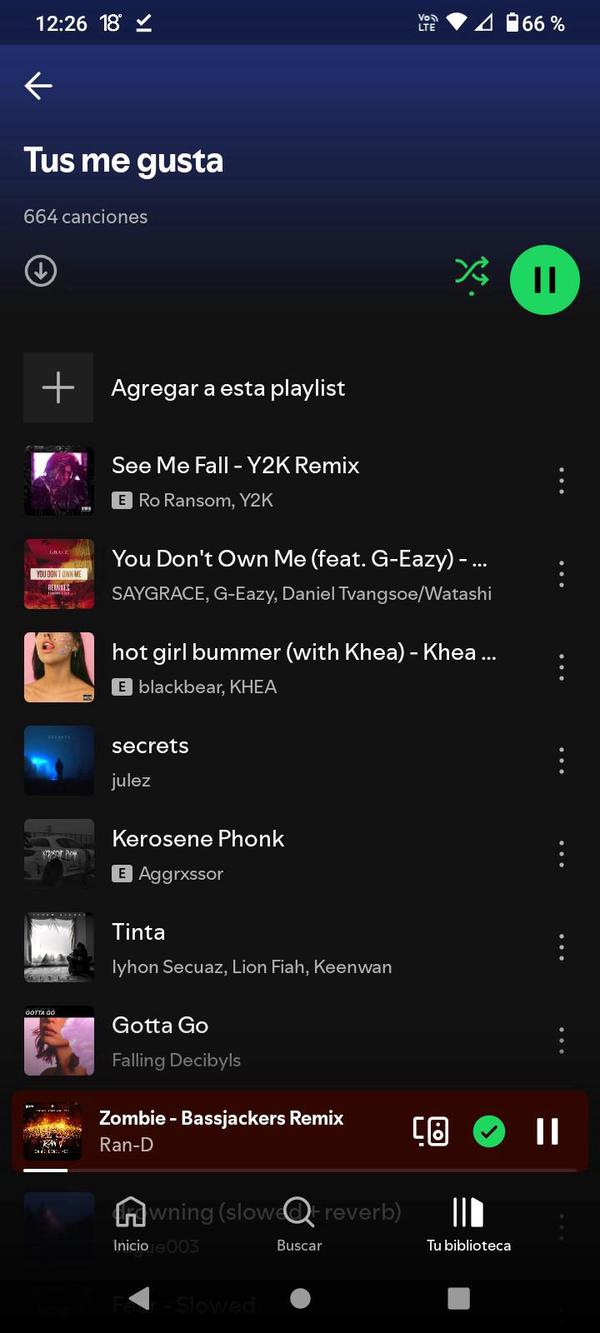Open the Zombie now playing bar
Image resolution: width=600 pixels, height=1333 pixels.
(x=220, y=1131)
